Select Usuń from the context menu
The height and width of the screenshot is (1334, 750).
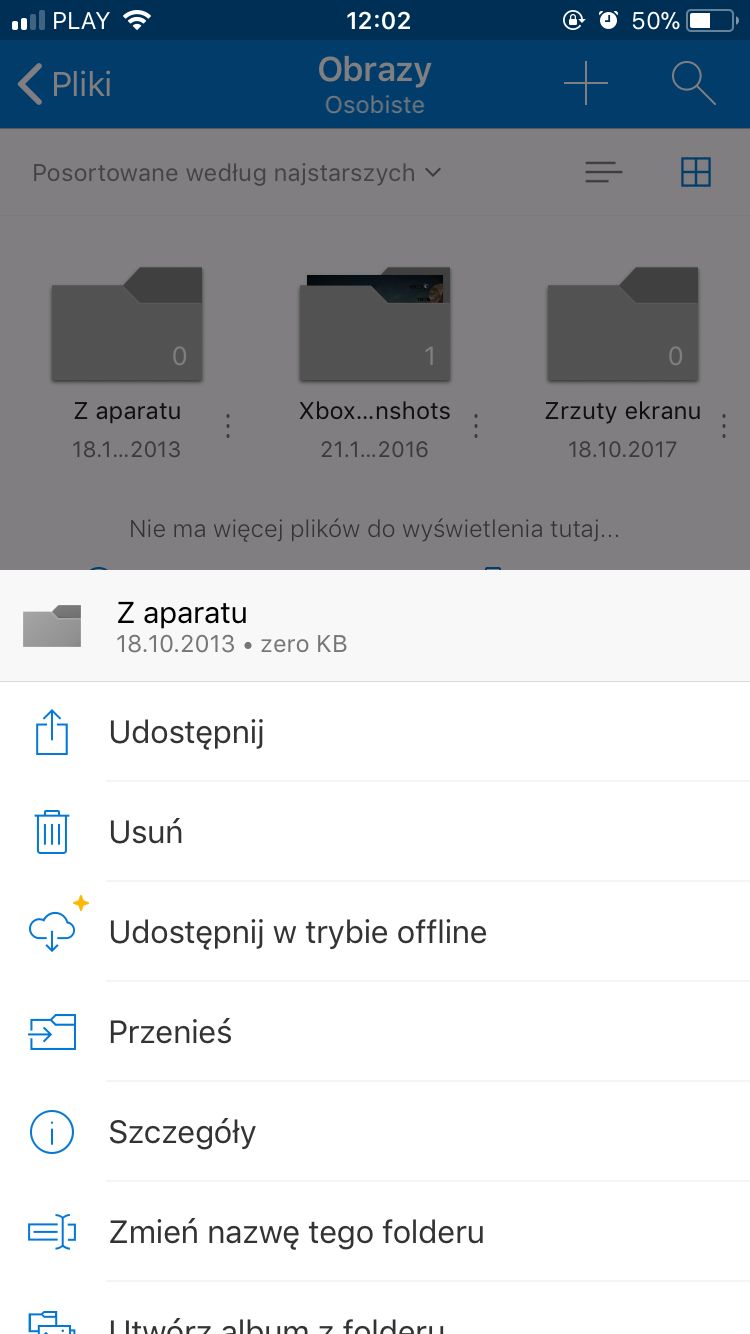(145, 831)
